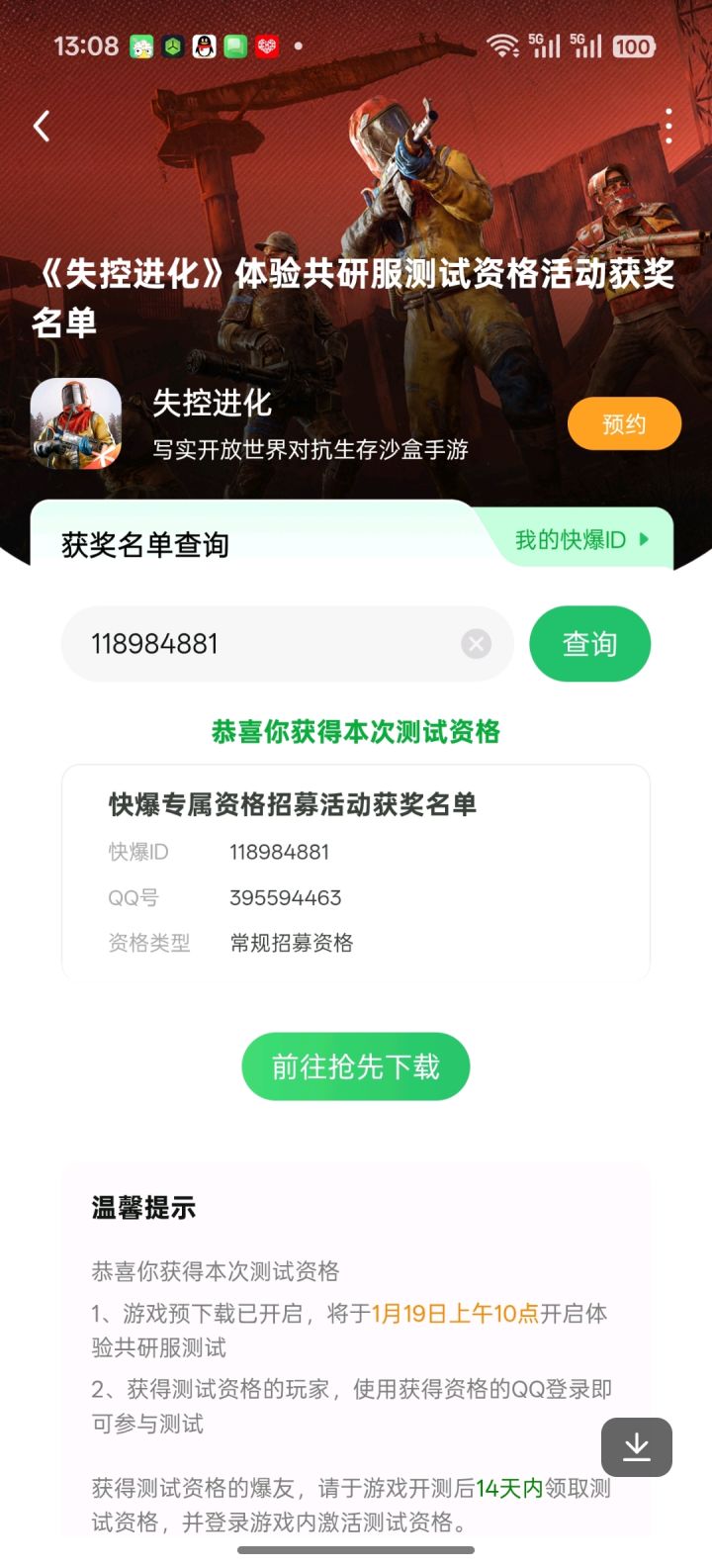
Task: Open the three-dot overflow menu
Action: coord(668,127)
